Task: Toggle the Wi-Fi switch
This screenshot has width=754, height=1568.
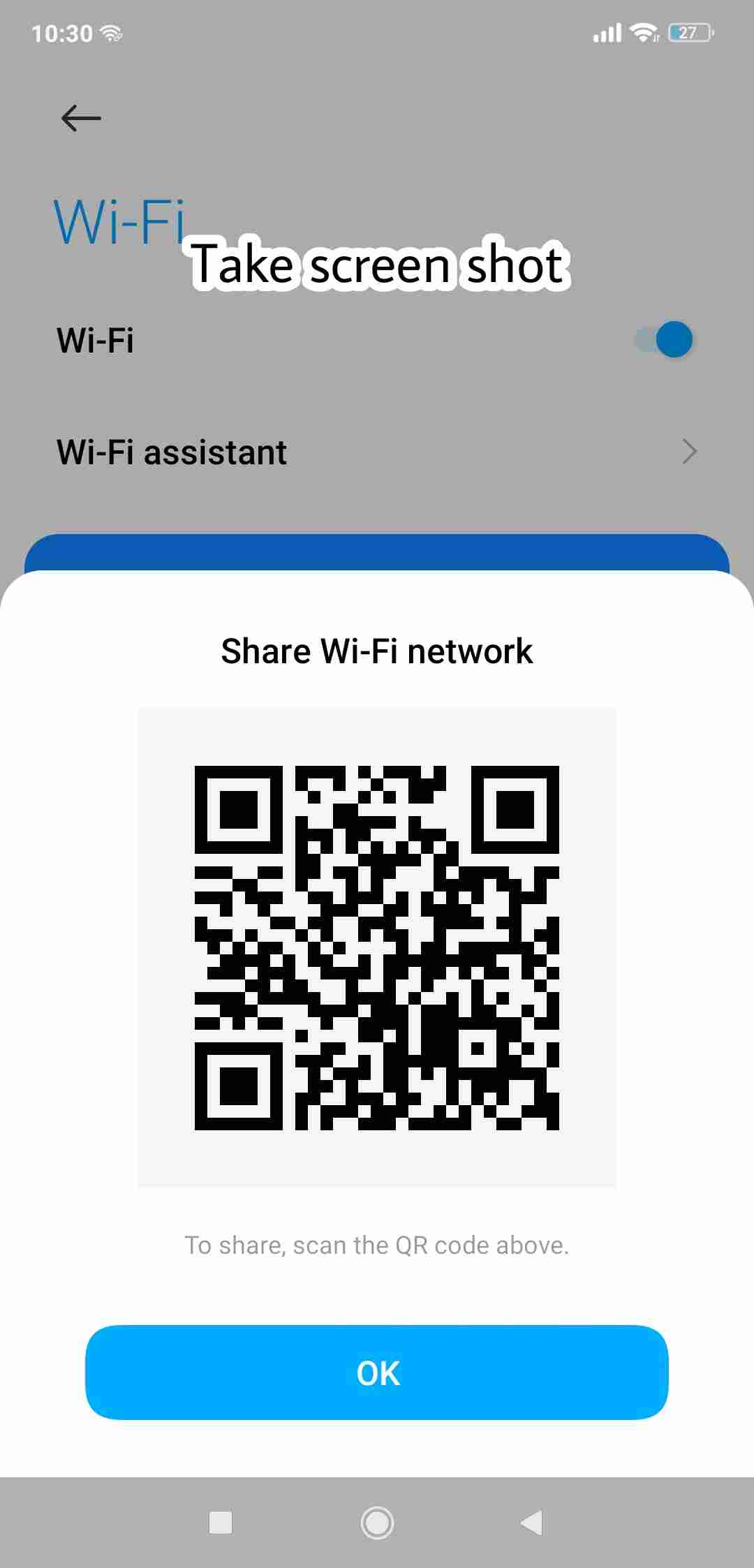Action: pos(664,340)
